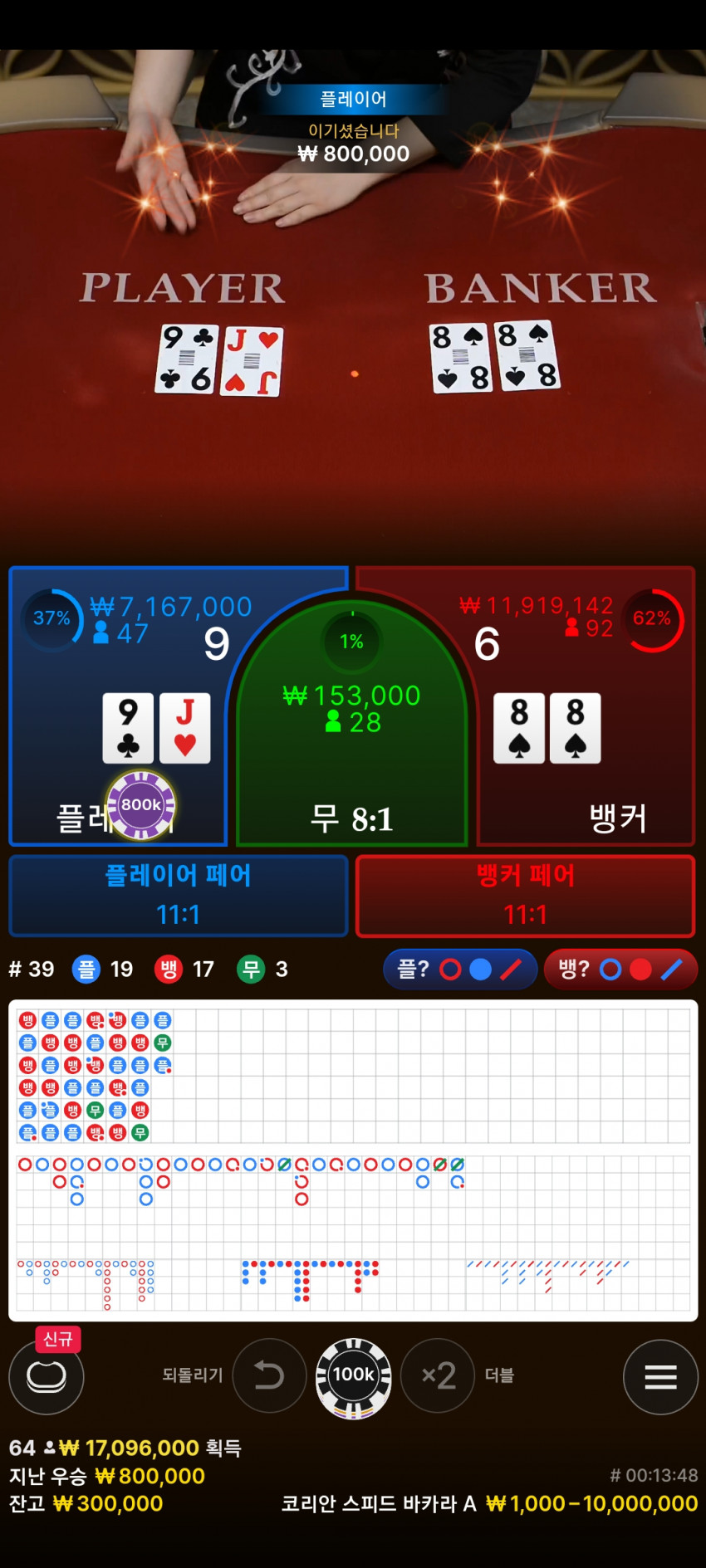Tap the 플? player prediction button
The image size is (706, 1568).
coord(459,969)
